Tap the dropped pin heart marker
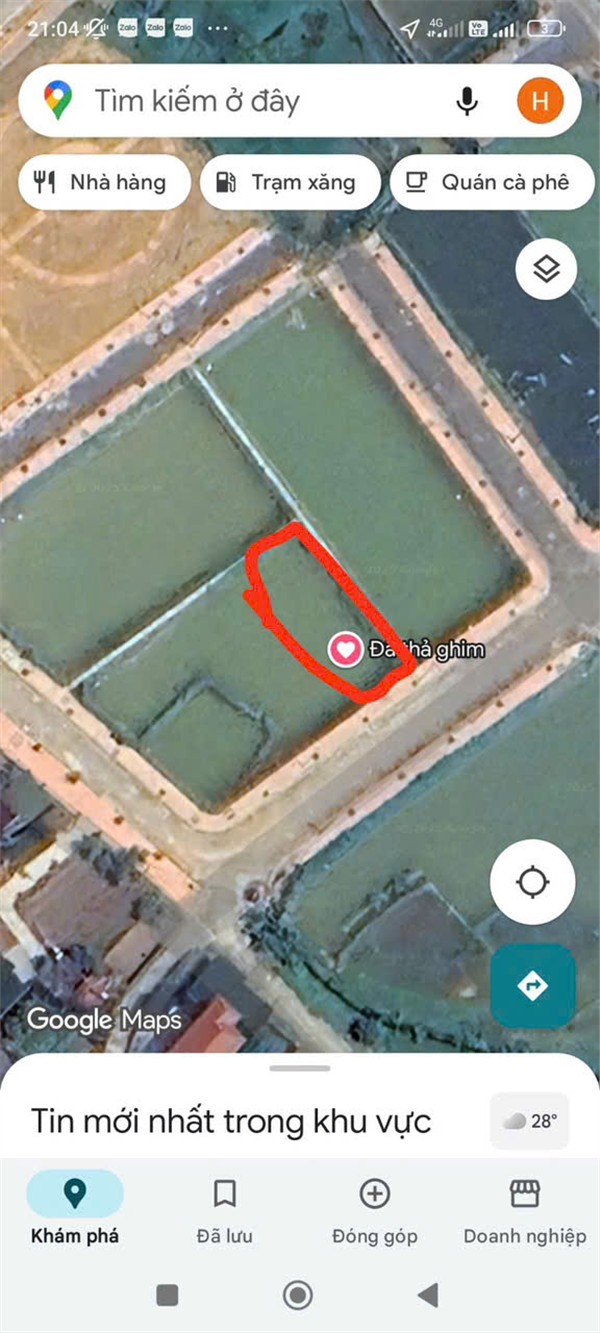 tap(345, 649)
